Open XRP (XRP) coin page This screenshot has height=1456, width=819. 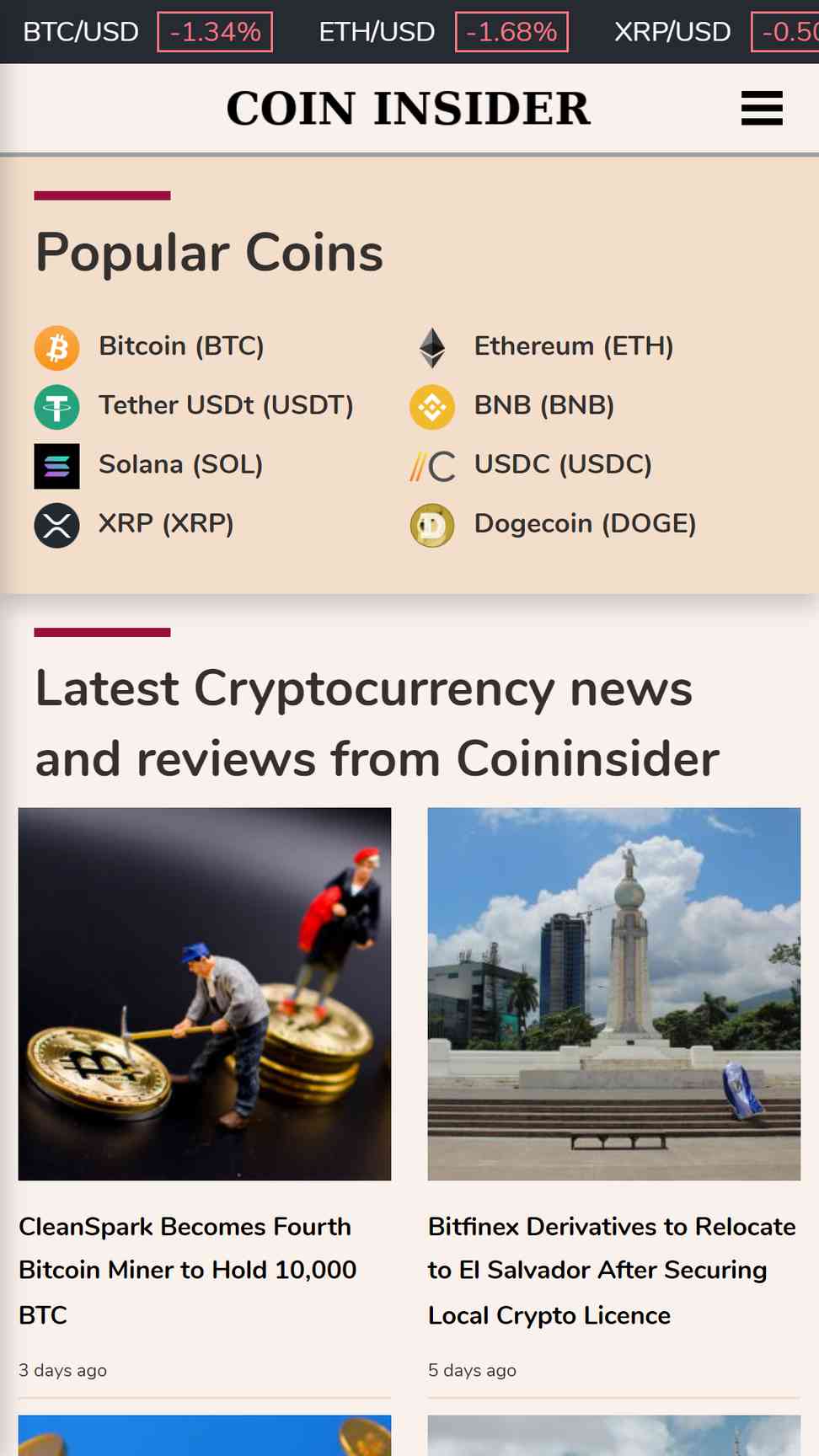(165, 523)
